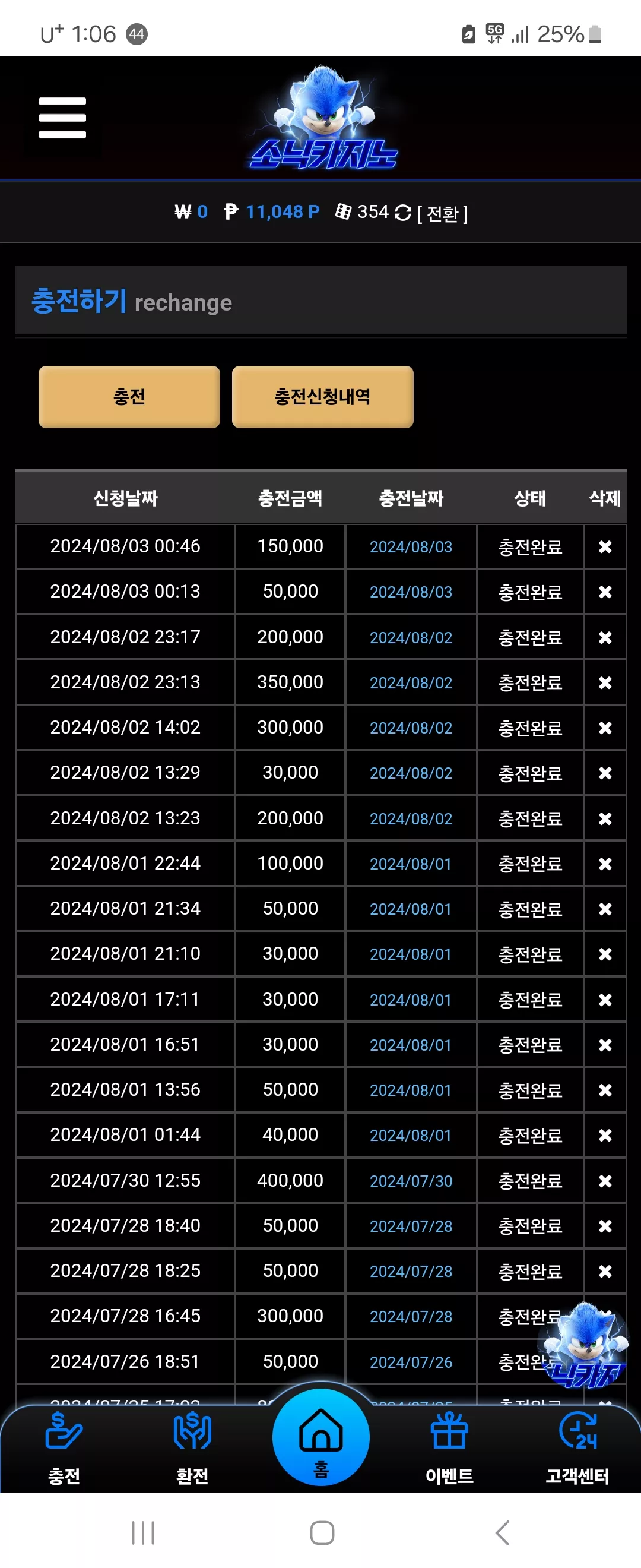
Task: Tap the floating Sonic casino badge
Action: click(585, 1345)
